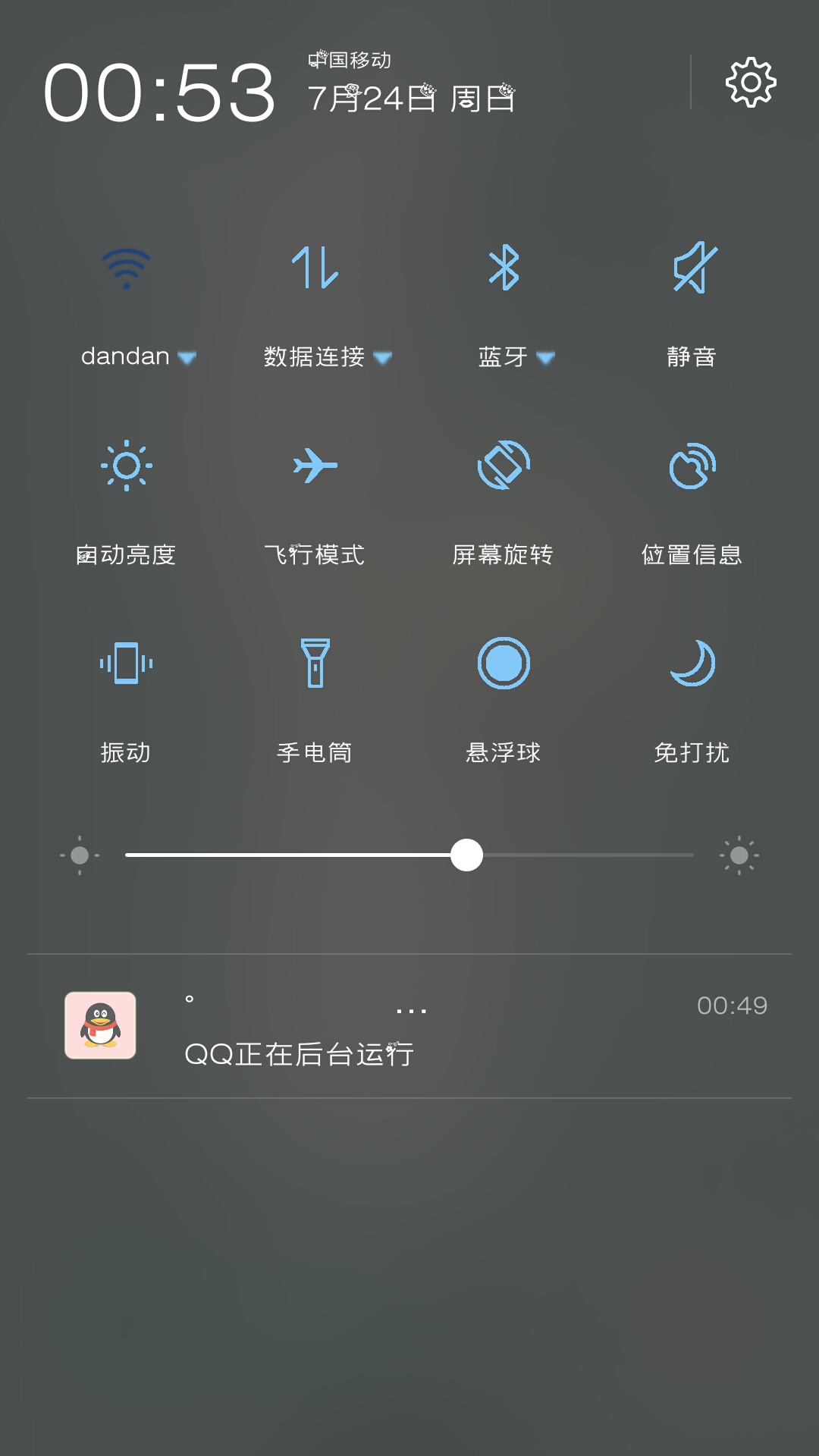The height and width of the screenshot is (1456, 819).
Task: Open the QQ正在后台运行 notification
Action: (409, 1026)
